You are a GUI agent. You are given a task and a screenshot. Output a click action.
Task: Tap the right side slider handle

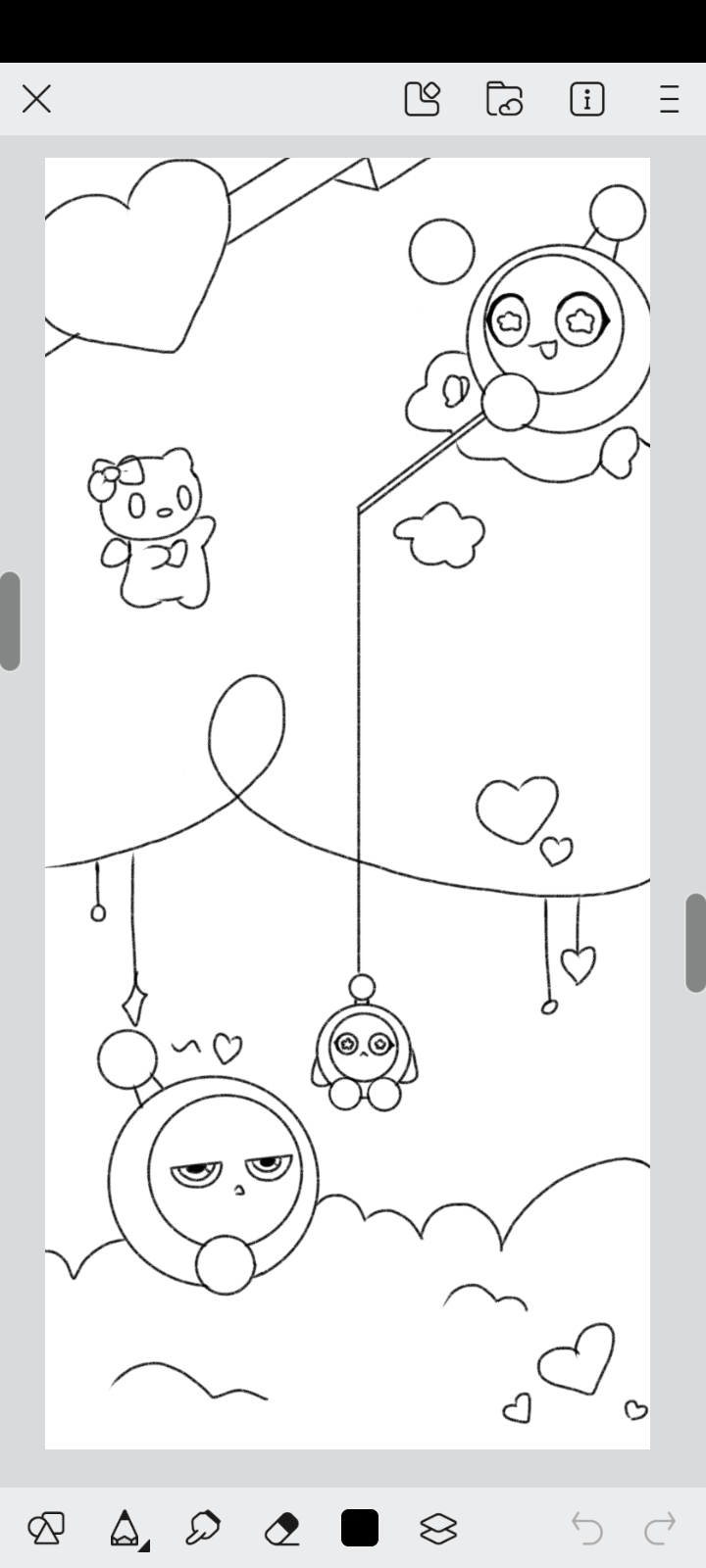tap(695, 943)
